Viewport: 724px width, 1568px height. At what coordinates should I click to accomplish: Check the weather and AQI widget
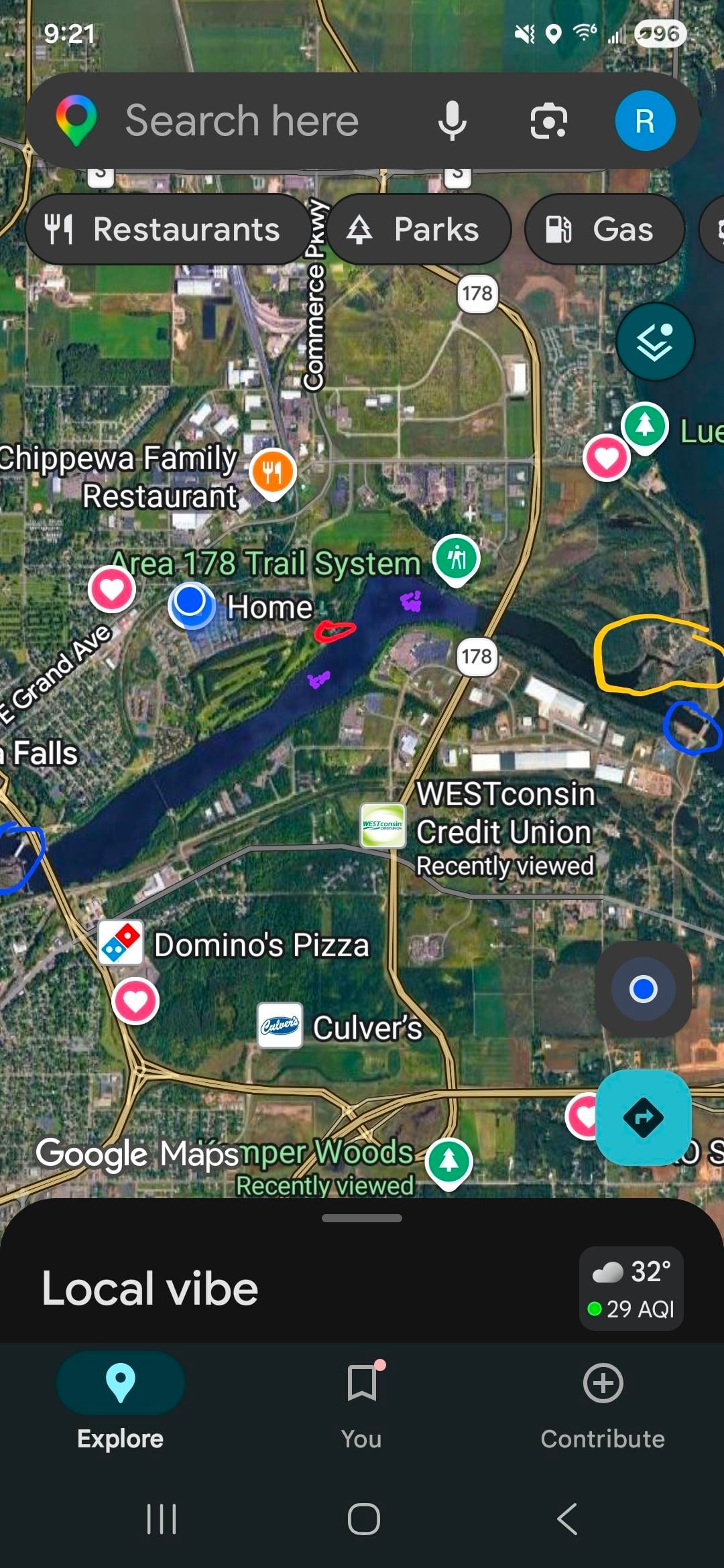point(631,1289)
